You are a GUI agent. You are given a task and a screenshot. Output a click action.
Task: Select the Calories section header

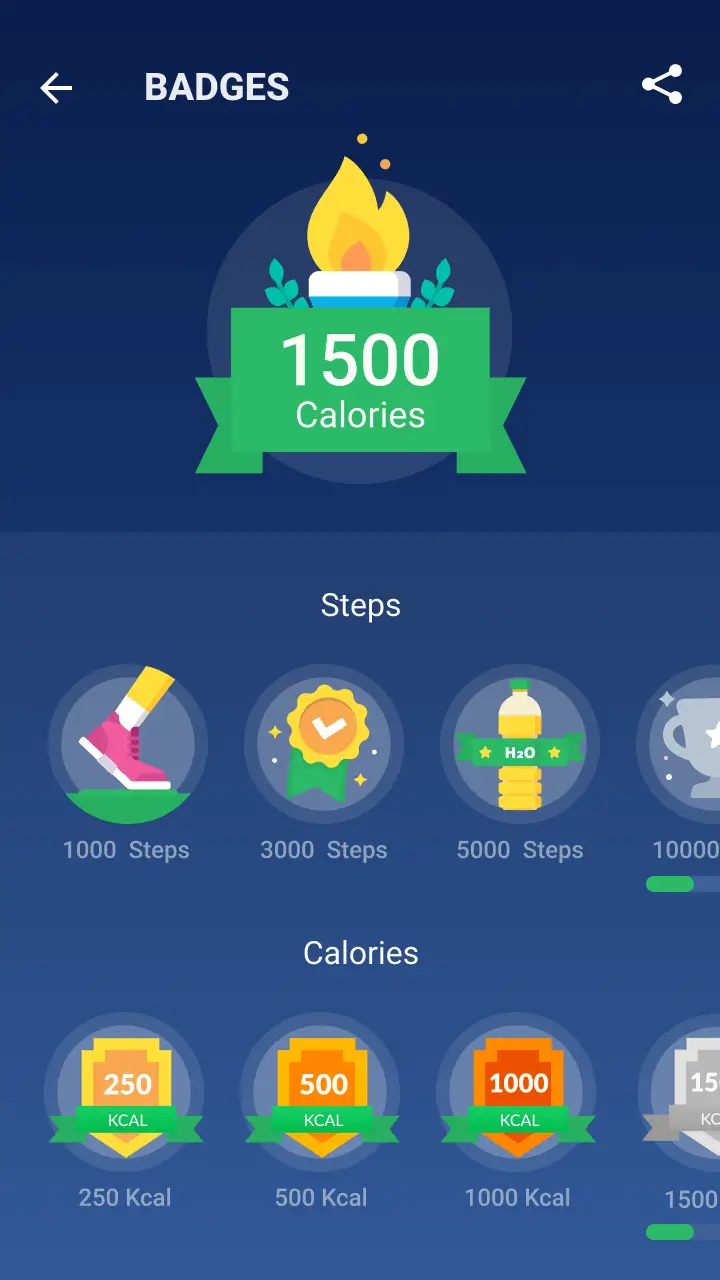pos(360,953)
